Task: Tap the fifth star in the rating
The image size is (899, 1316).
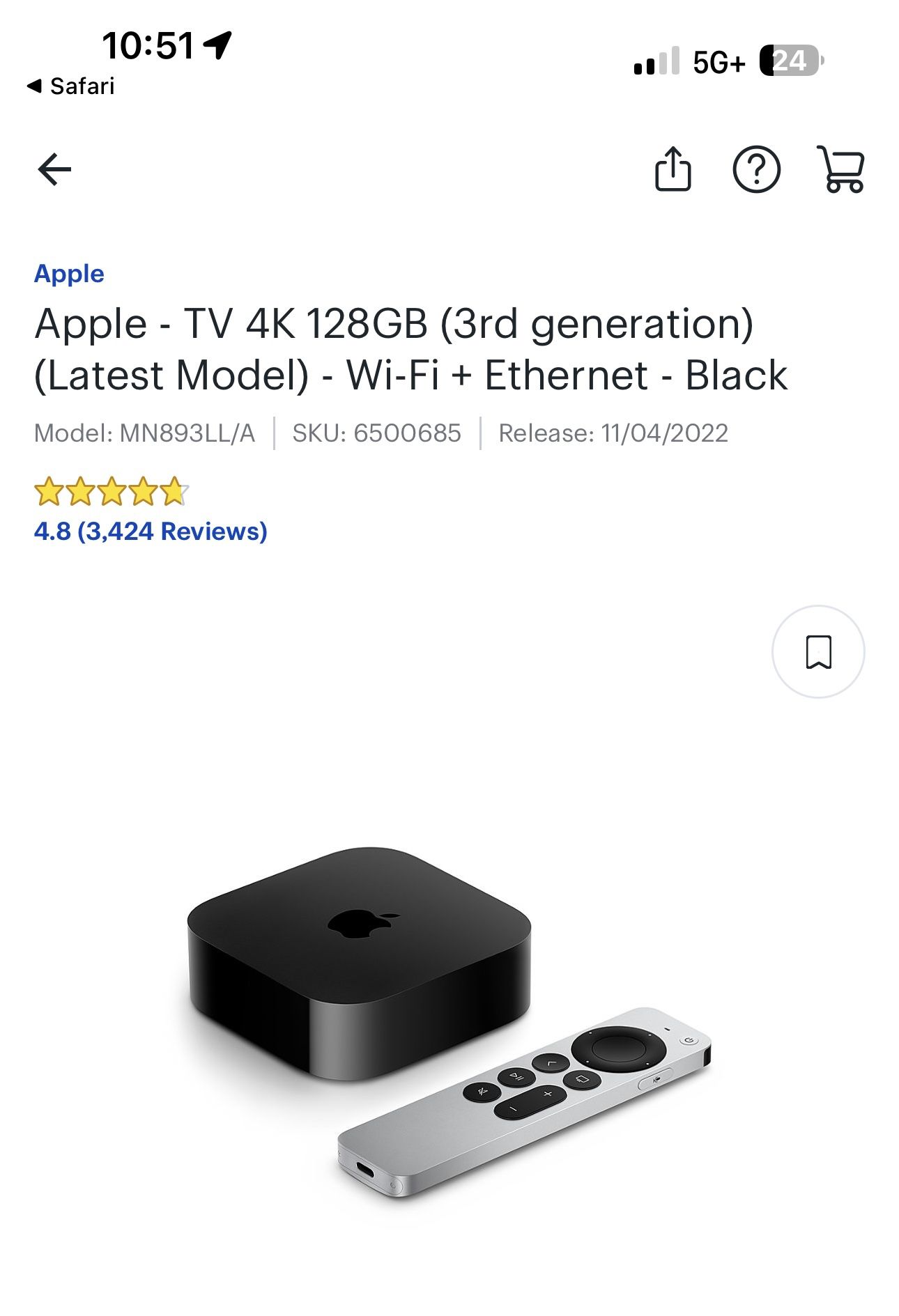Action: (175, 492)
